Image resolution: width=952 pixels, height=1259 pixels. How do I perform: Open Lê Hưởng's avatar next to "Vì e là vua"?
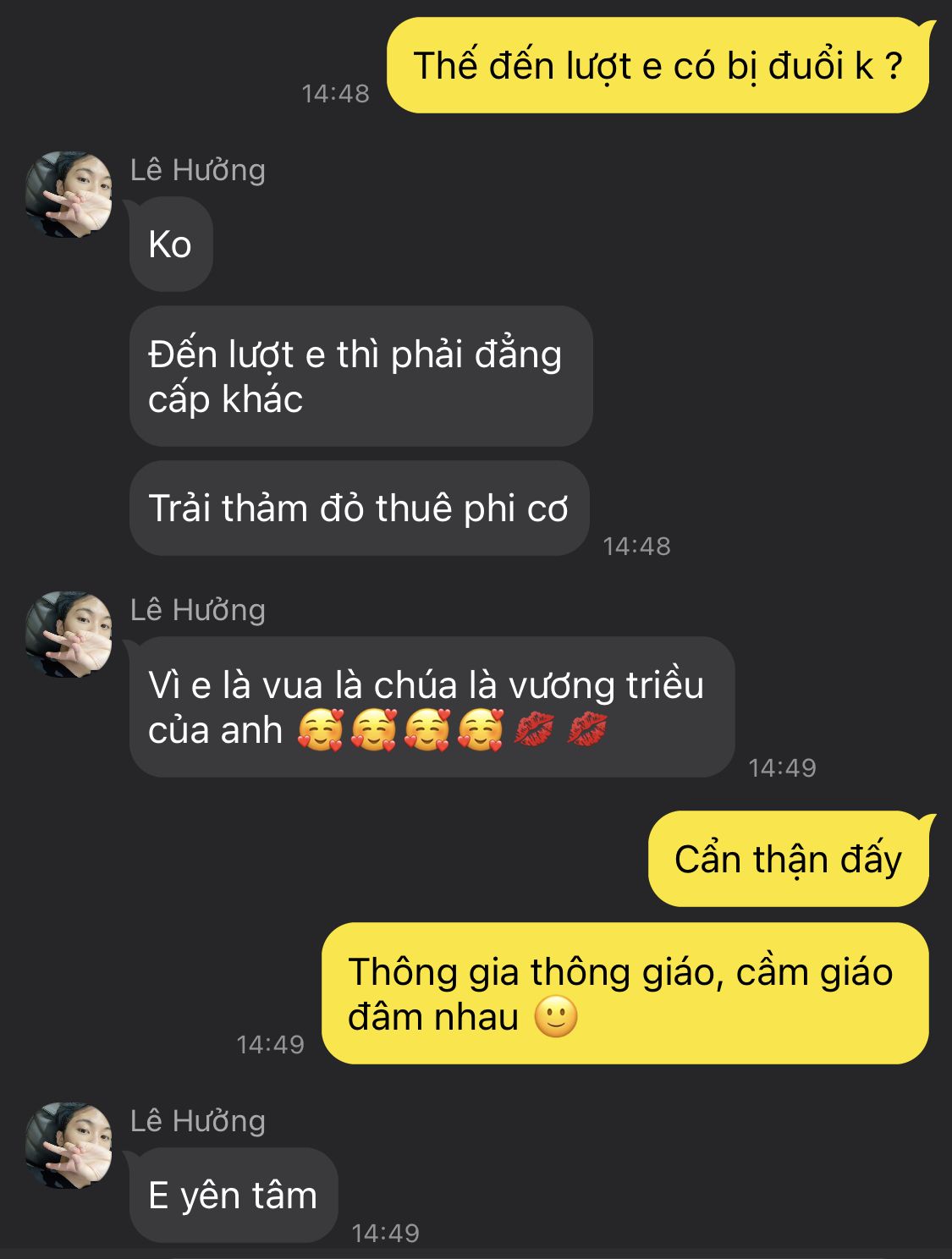pos(69,635)
